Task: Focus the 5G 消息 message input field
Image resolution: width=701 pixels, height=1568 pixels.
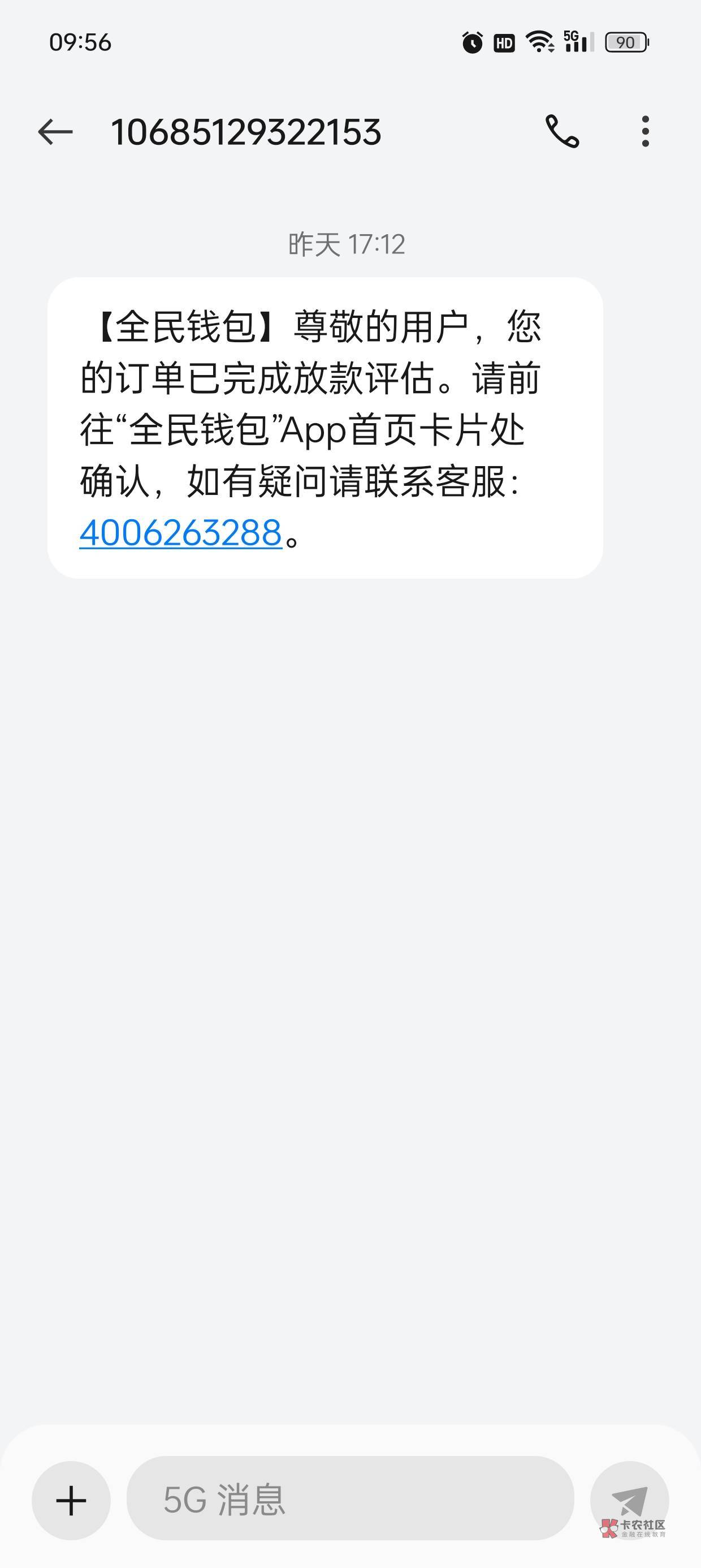Action: click(350, 1498)
